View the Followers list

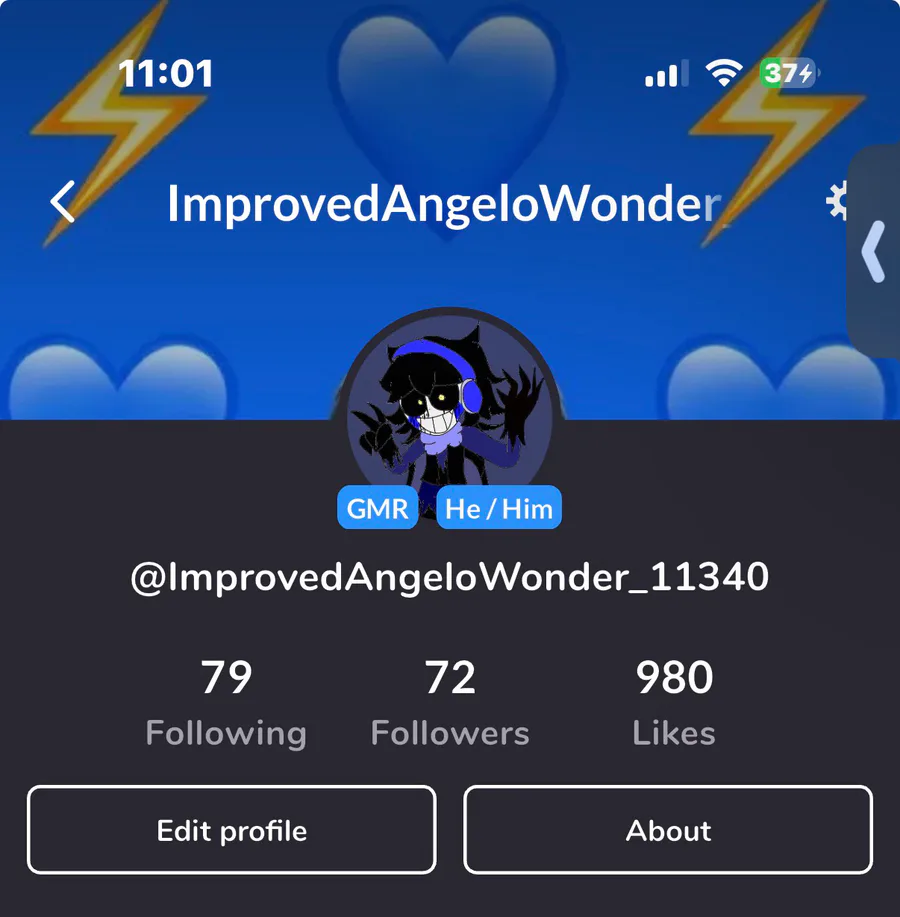(450, 704)
